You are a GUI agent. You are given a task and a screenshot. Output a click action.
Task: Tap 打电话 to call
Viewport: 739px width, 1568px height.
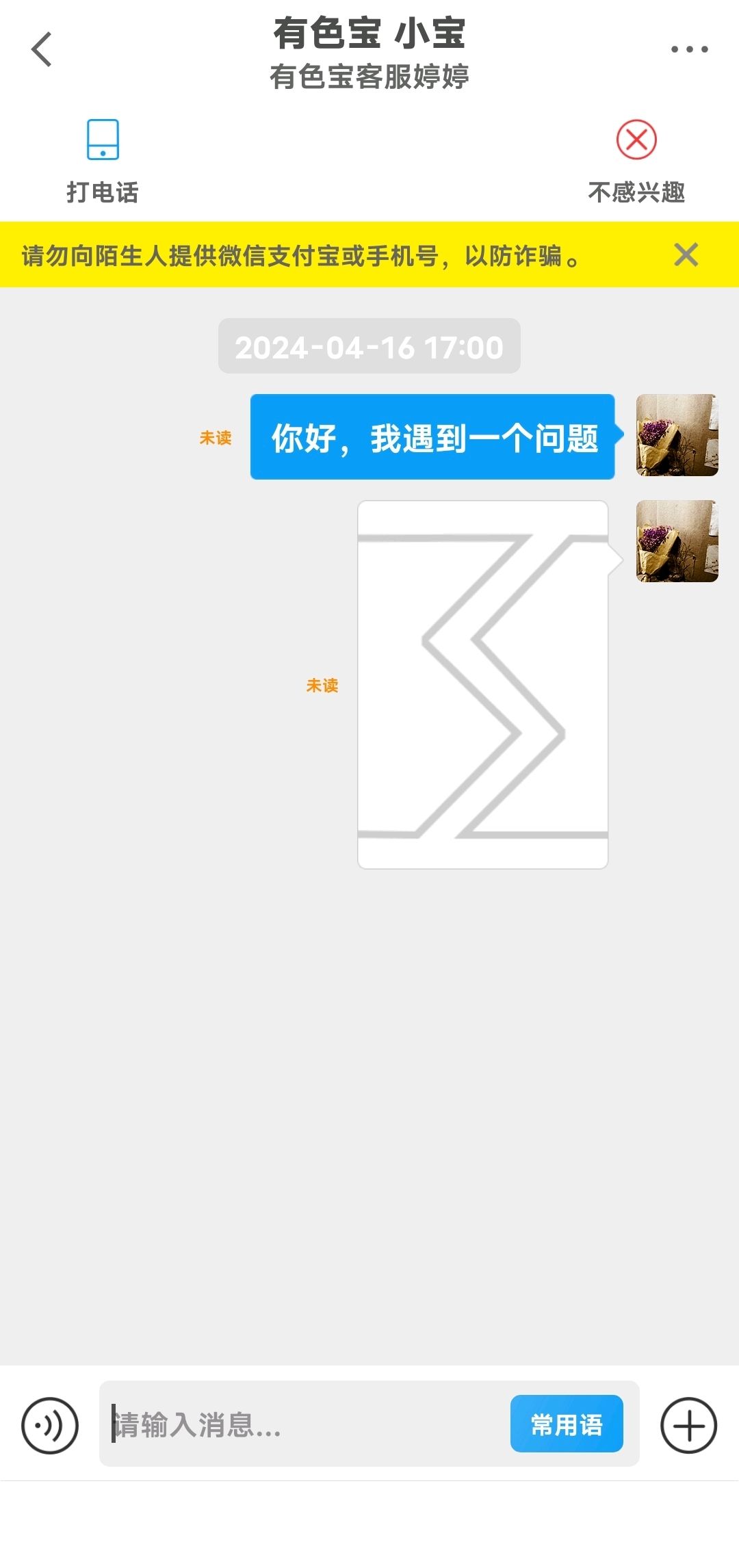pos(103,161)
